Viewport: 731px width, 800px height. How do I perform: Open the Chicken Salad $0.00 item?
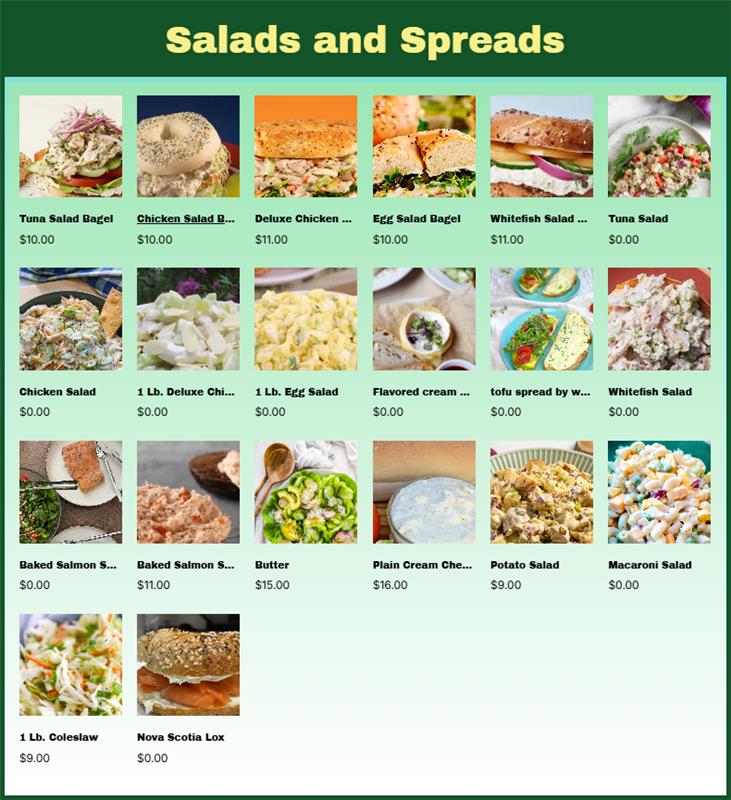(70, 319)
